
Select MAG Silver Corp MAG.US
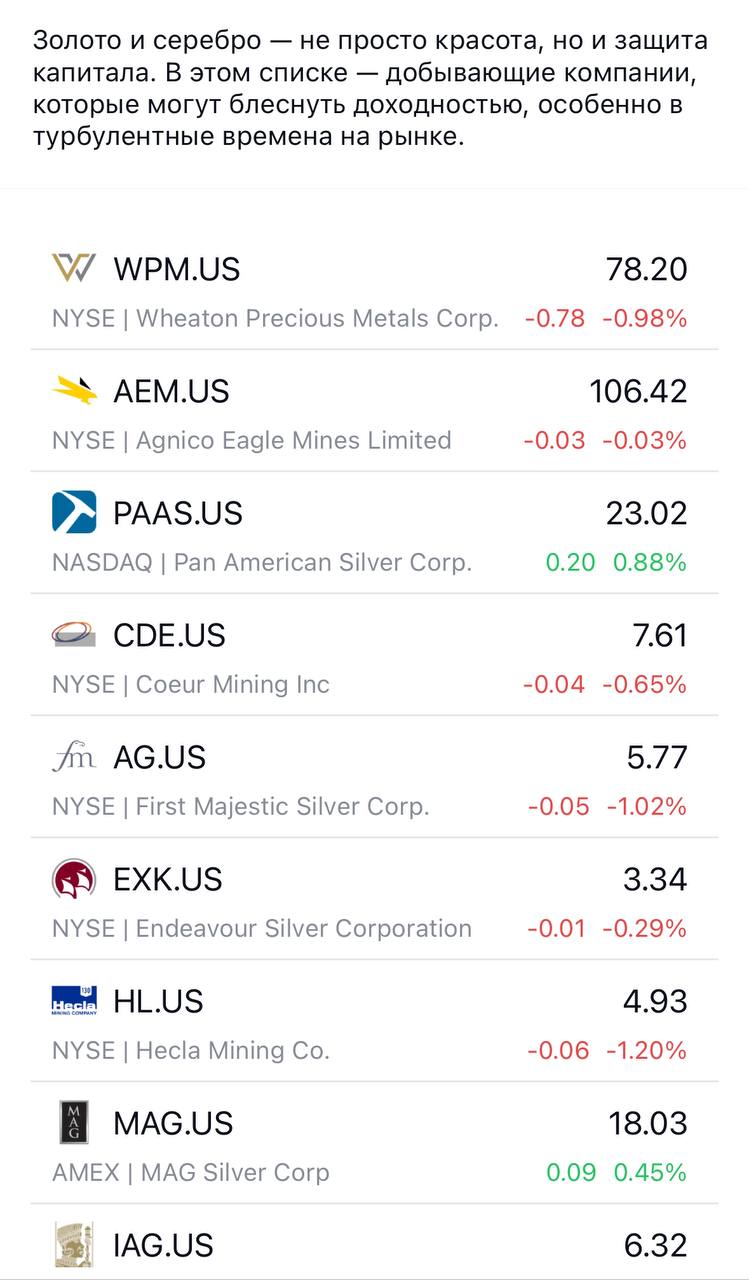[374, 1143]
